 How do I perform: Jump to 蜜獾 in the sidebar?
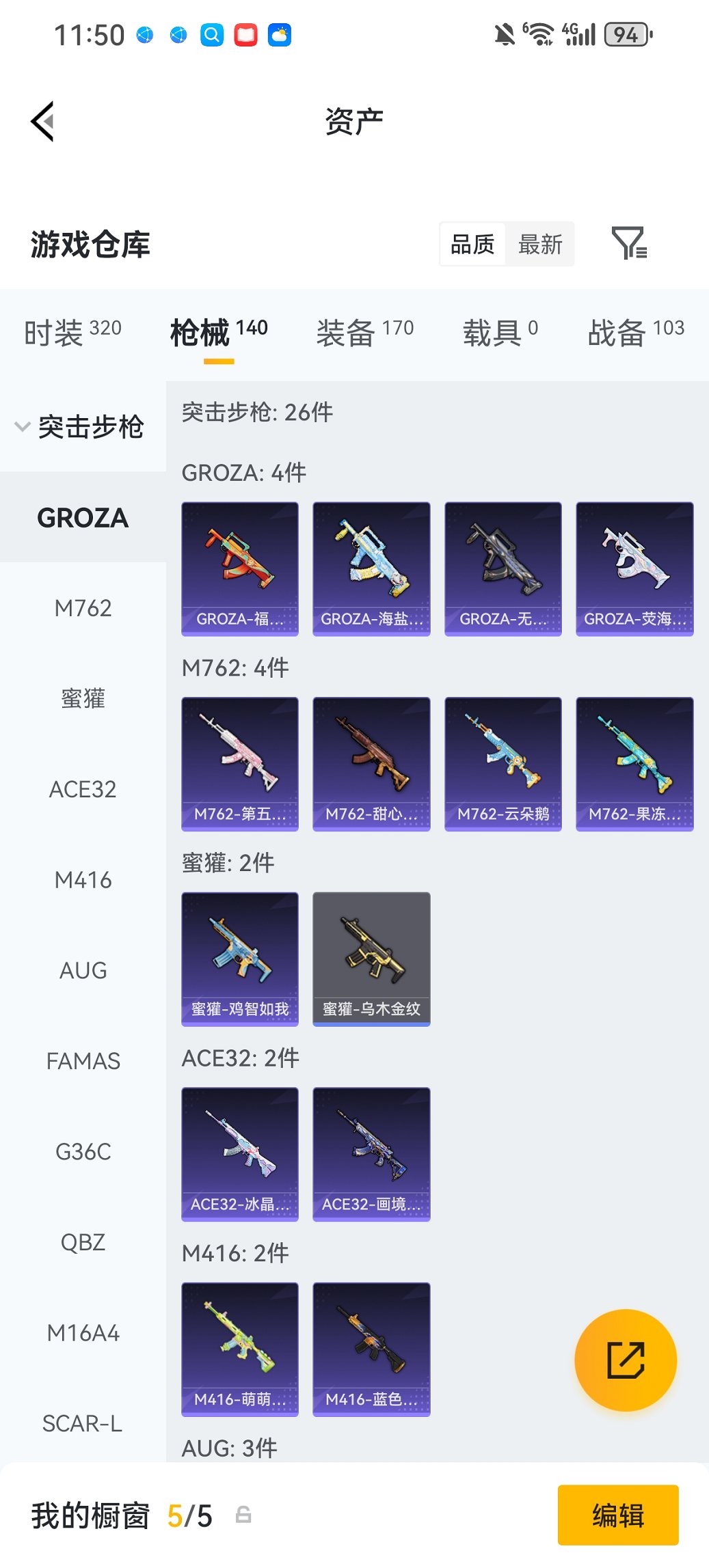[83, 698]
